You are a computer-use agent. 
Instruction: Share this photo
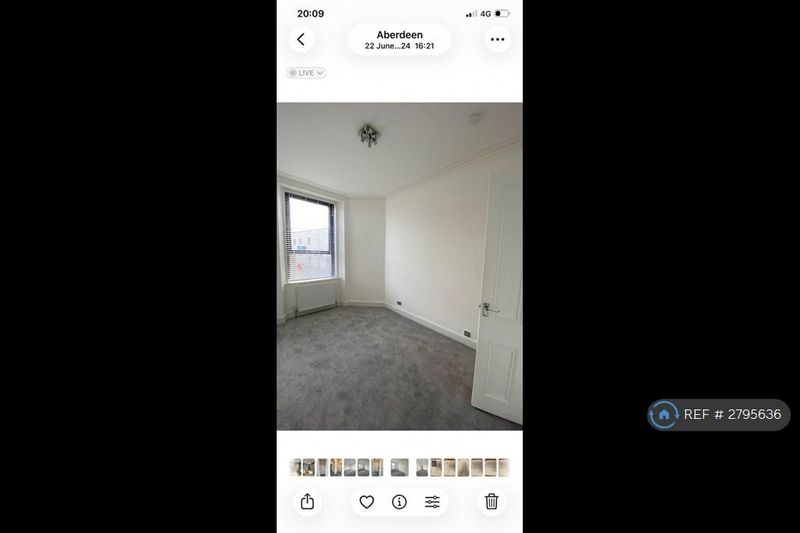[307, 502]
